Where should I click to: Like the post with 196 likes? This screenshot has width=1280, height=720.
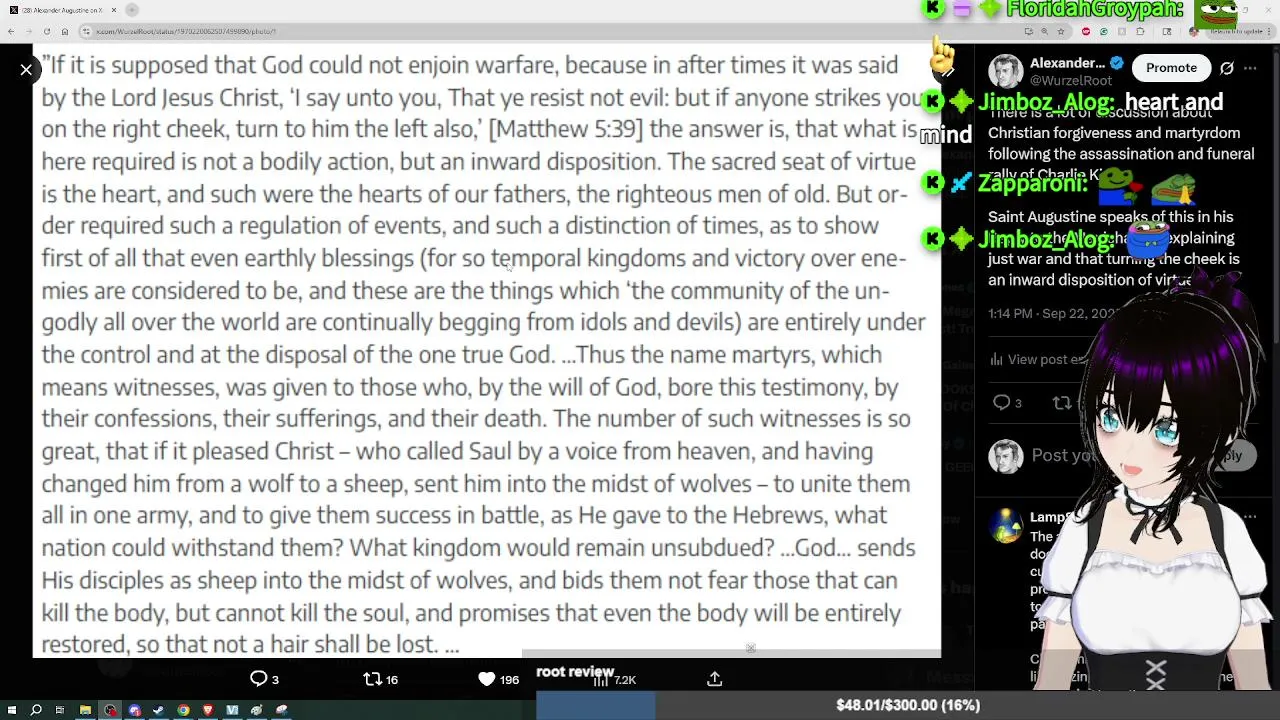coord(487,679)
